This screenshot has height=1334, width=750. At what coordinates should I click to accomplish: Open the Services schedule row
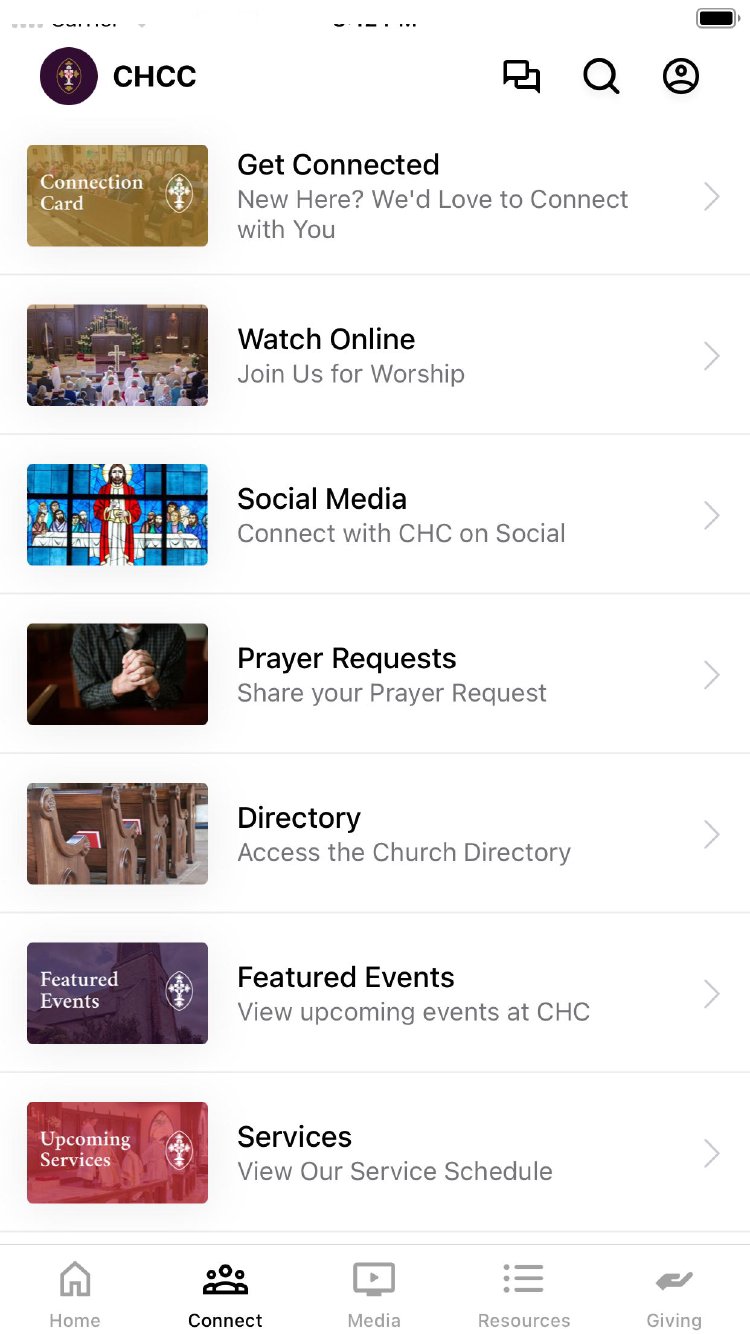(375, 1153)
